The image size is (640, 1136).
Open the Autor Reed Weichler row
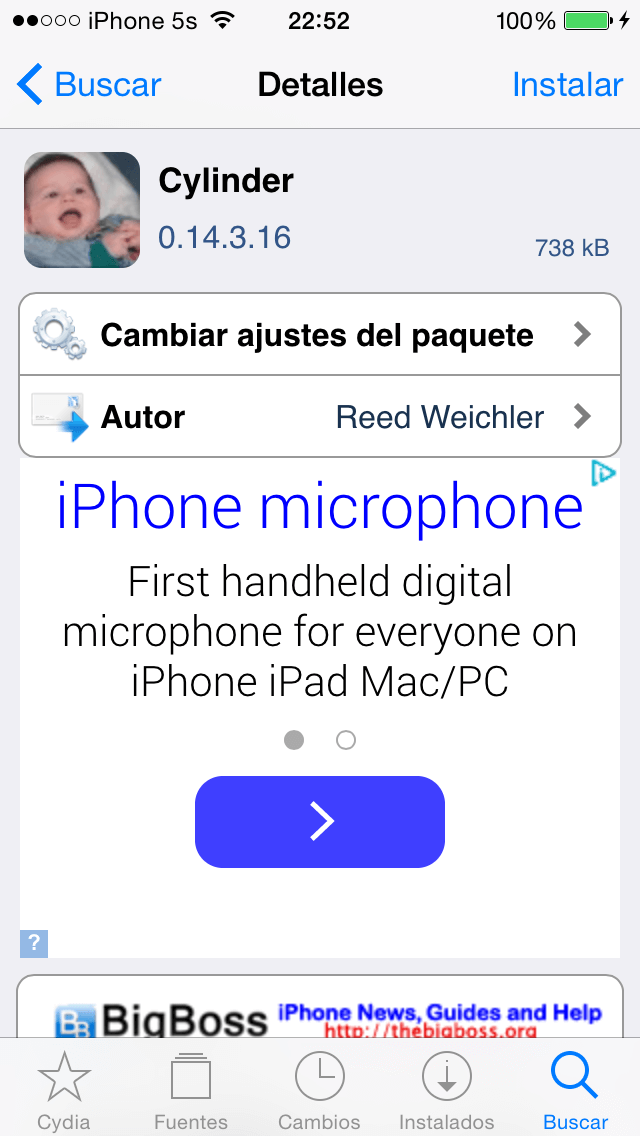(x=320, y=417)
